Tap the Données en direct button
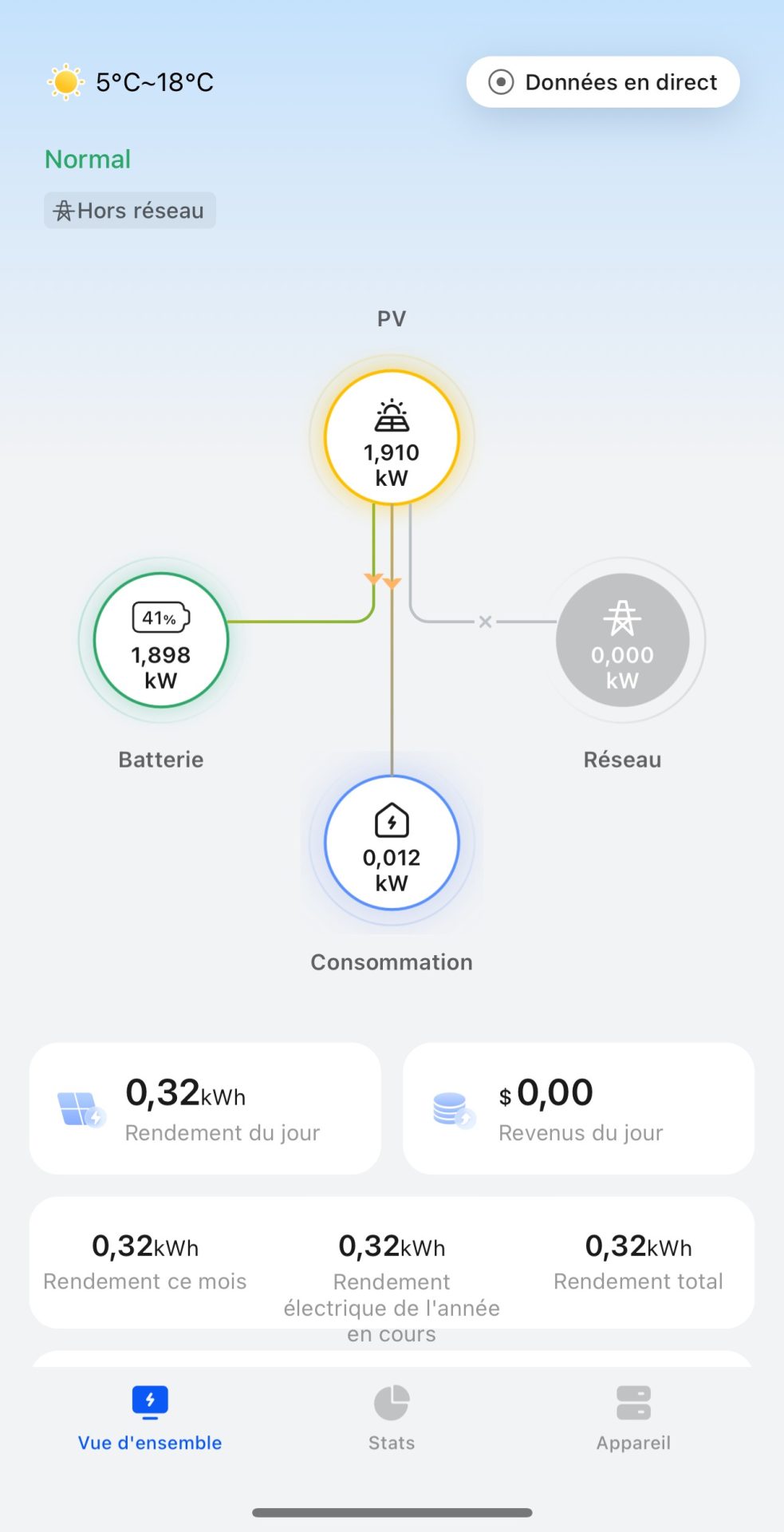The height and width of the screenshot is (1532, 784). click(x=603, y=82)
